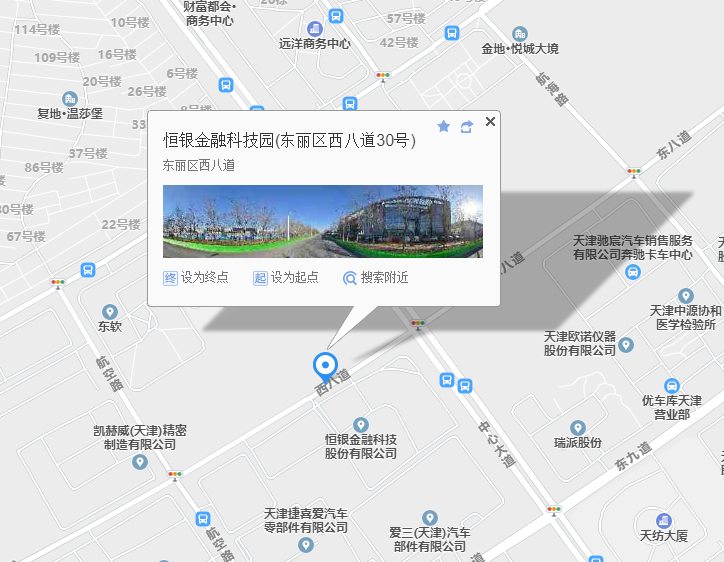Tap the blue location marker on 西八道

pos(324,364)
